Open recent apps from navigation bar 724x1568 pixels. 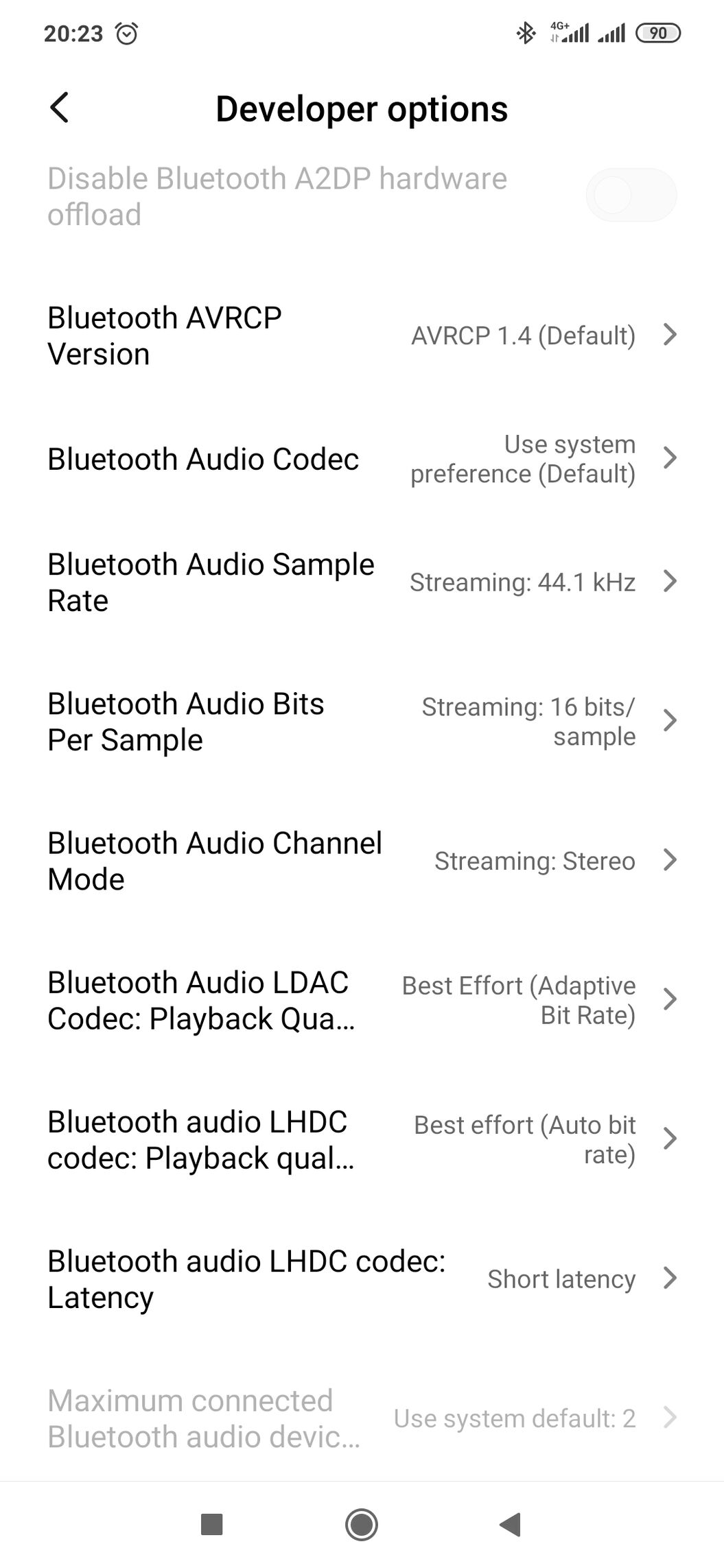point(211,1525)
